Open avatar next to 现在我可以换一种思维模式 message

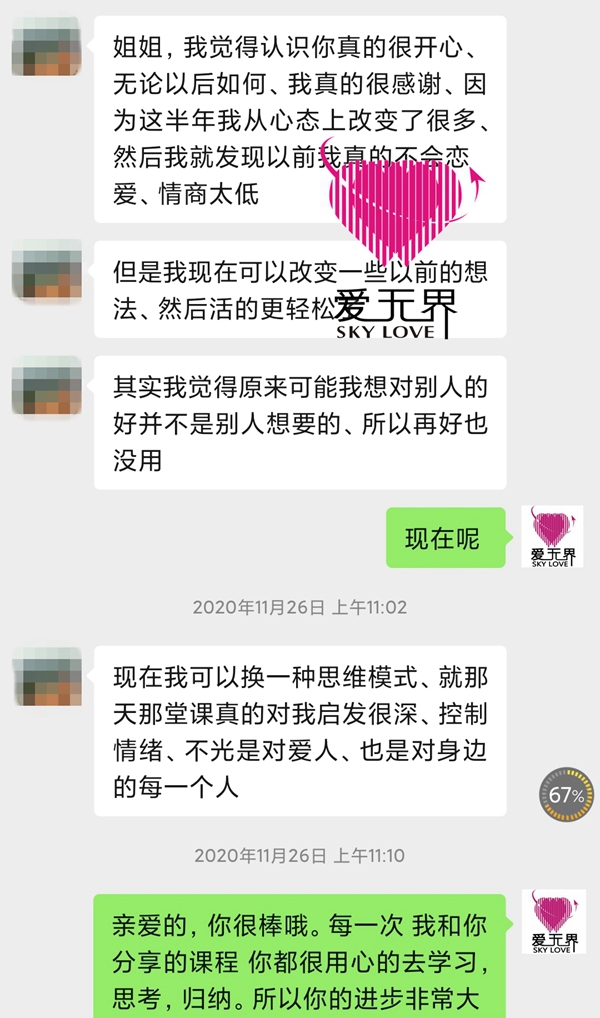[x=46, y=676]
